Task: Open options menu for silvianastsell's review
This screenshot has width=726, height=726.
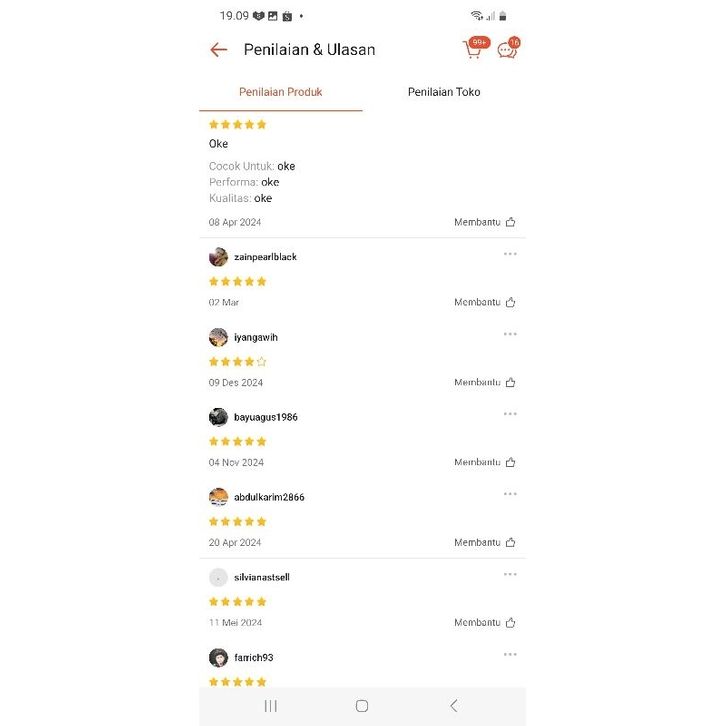Action: (x=510, y=574)
